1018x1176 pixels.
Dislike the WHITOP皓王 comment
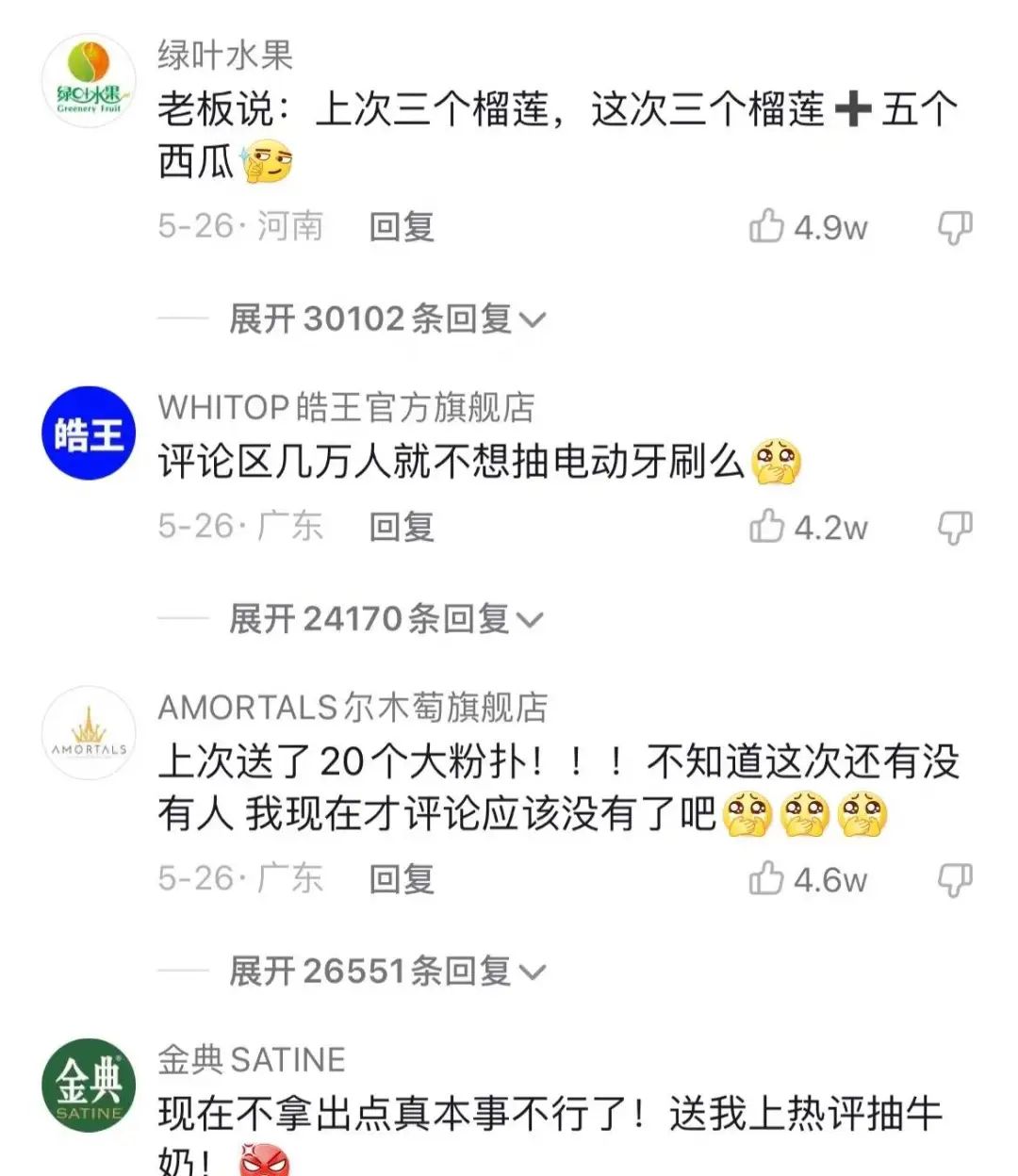tap(954, 527)
